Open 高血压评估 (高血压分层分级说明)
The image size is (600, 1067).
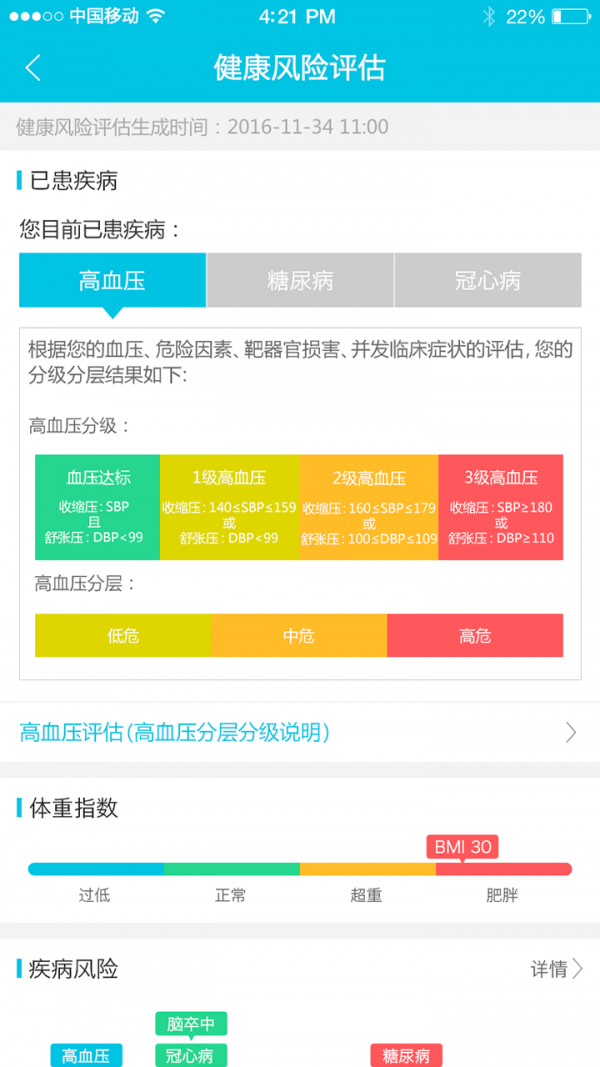coord(300,733)
